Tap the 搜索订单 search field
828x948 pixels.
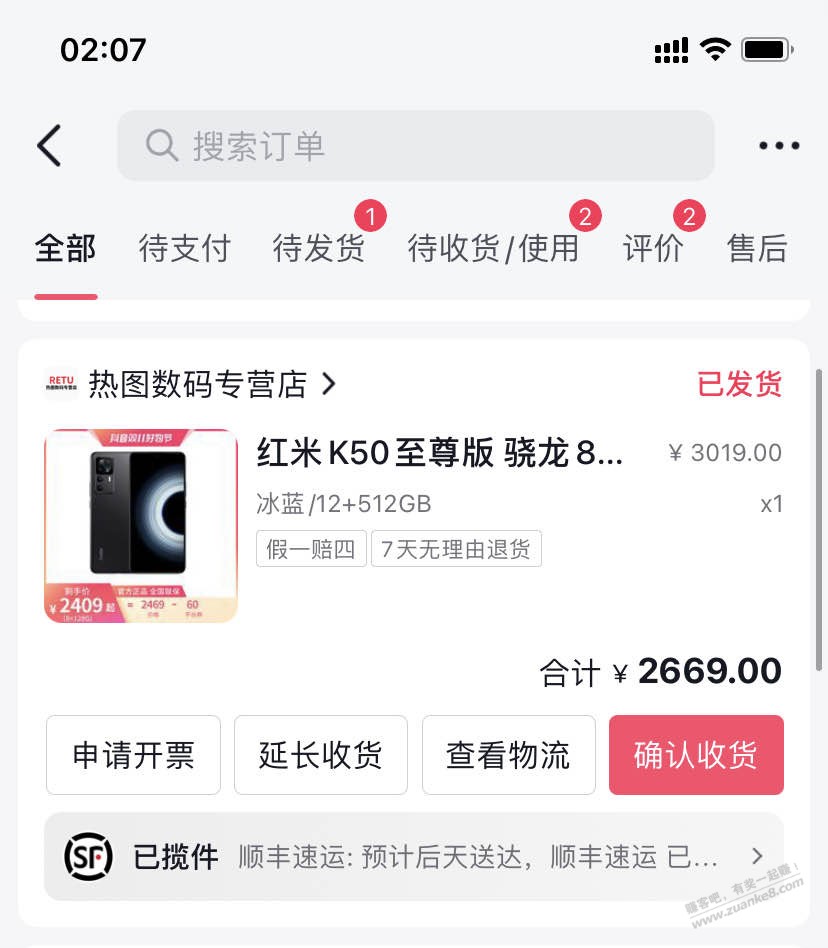416,146
